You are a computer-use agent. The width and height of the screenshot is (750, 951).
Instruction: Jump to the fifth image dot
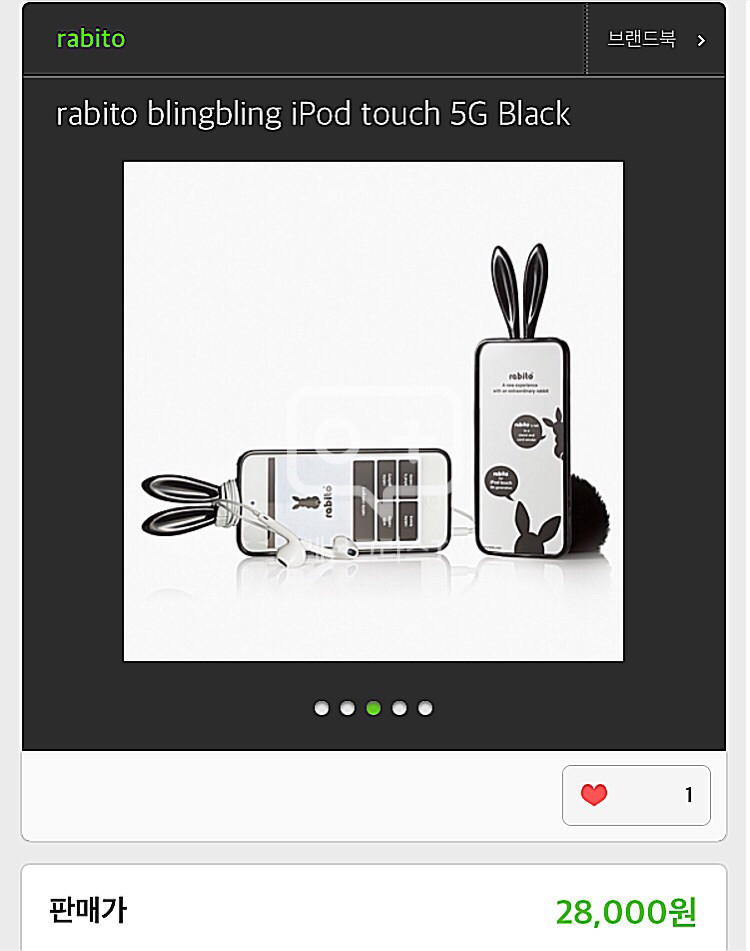tap(426, 708)
